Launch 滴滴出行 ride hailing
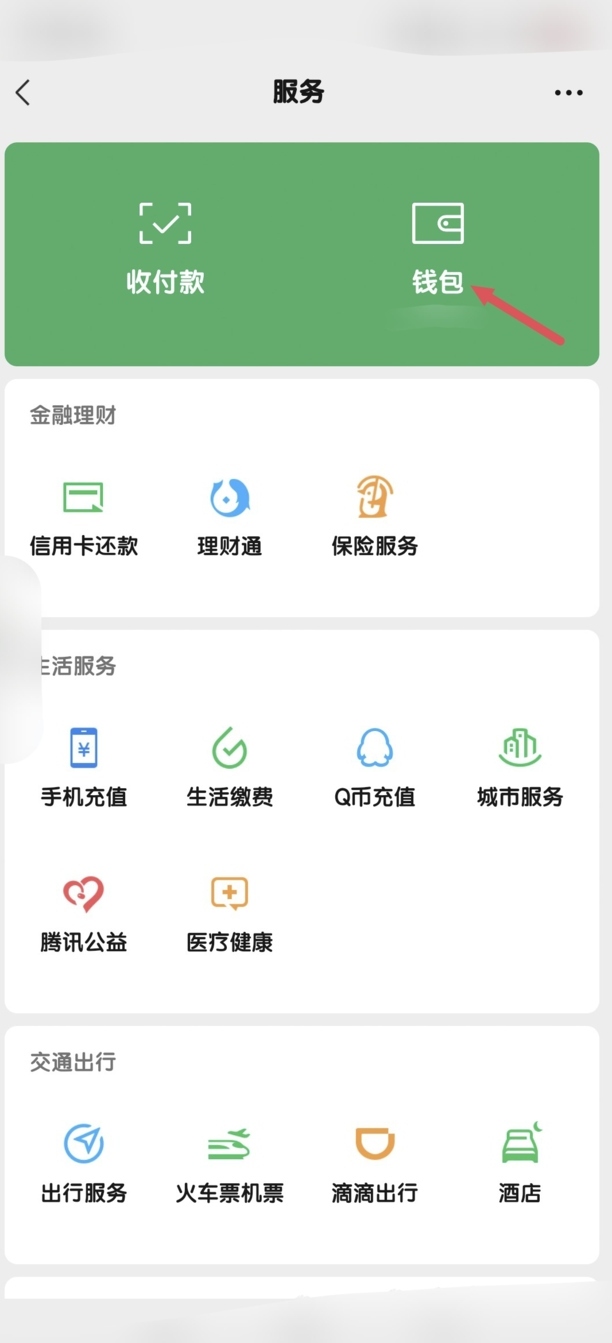612x1343 pixels. [x=375, y=1163]
